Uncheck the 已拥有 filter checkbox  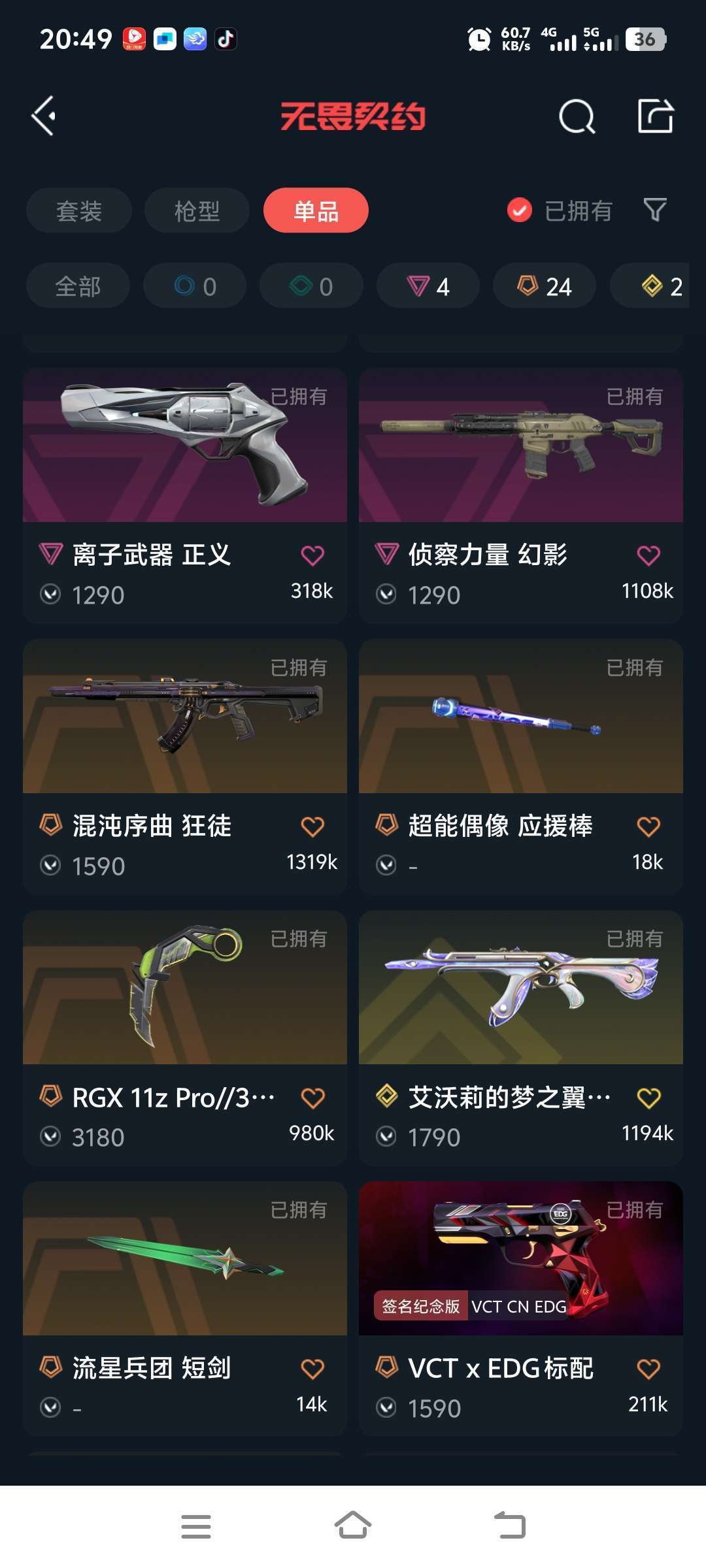coord(520,210)
